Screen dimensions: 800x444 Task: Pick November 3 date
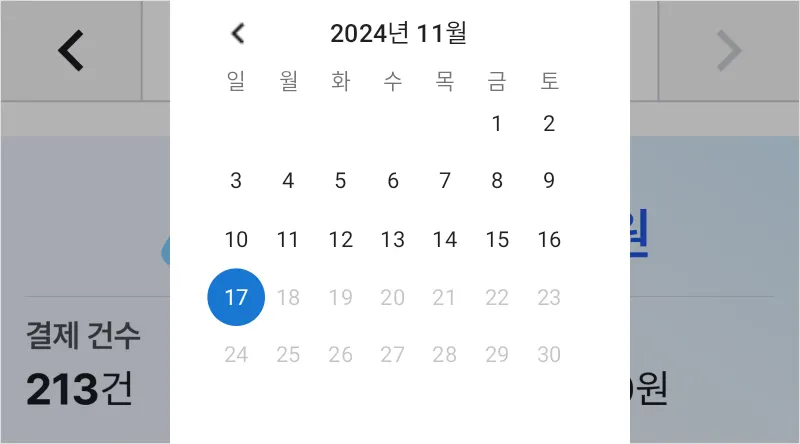click(236, 181)
